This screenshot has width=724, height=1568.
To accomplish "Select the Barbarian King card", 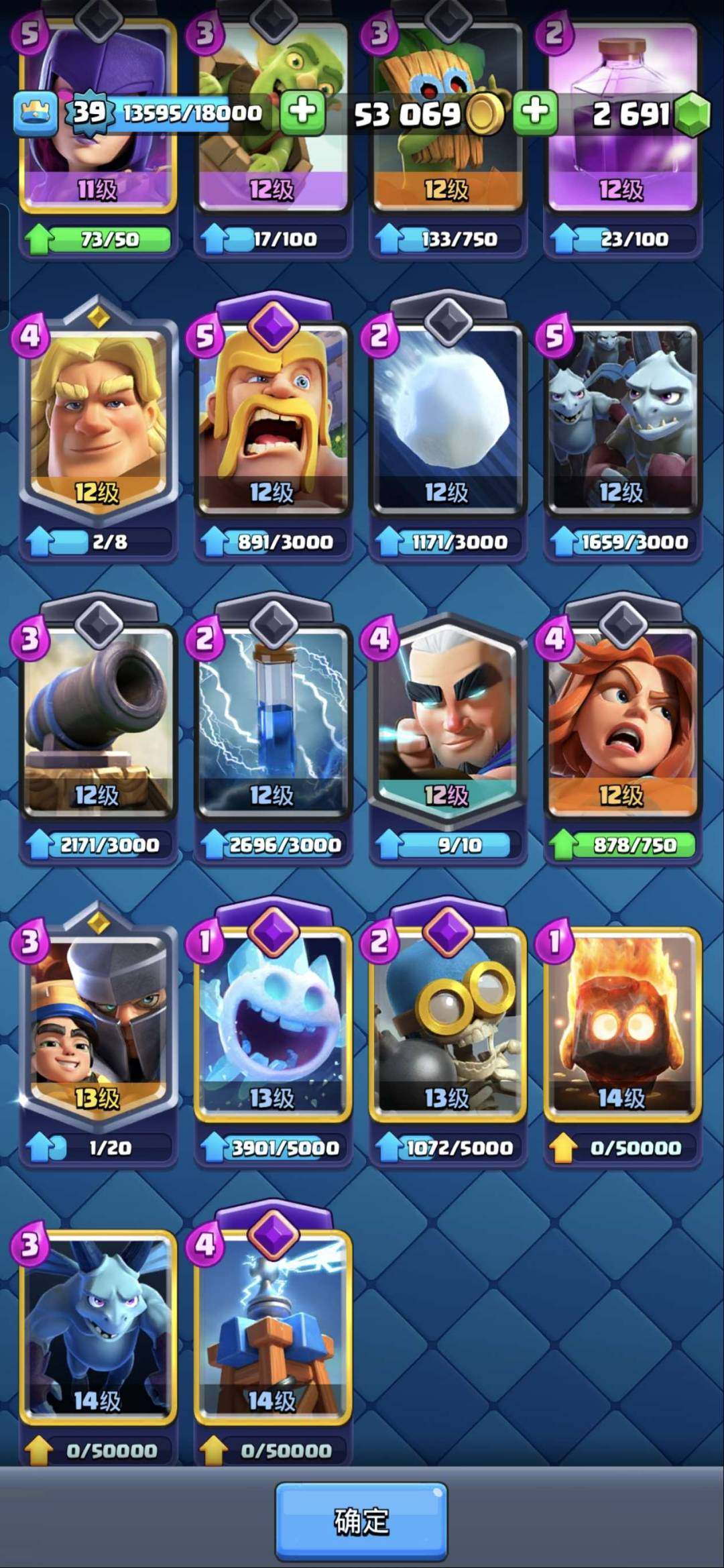I will [272, 416].
